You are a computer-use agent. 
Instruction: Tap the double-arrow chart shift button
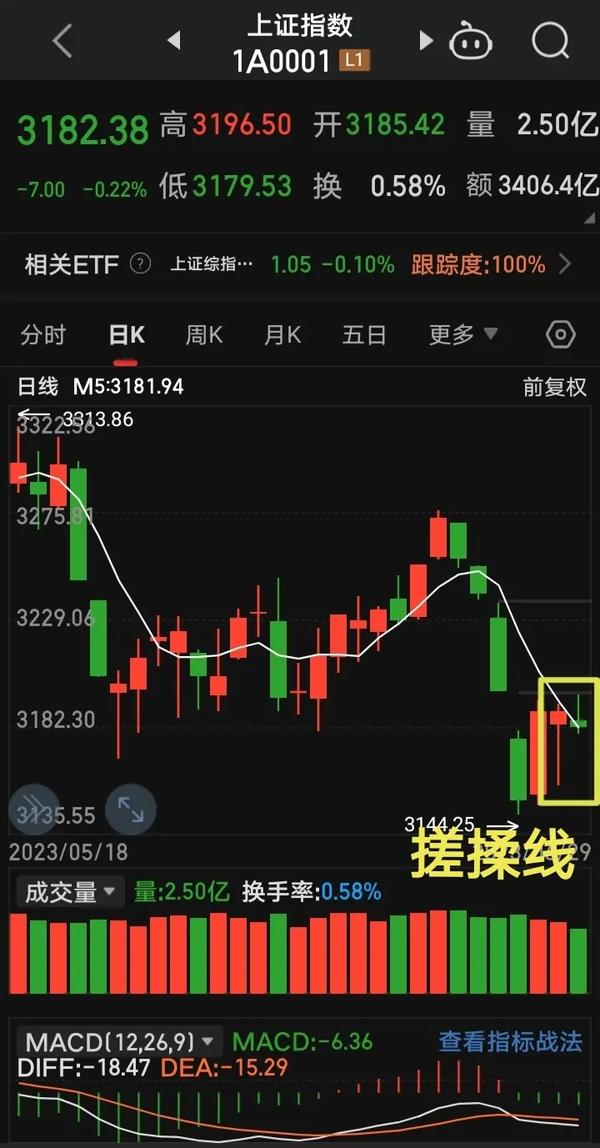click(33, 810)
